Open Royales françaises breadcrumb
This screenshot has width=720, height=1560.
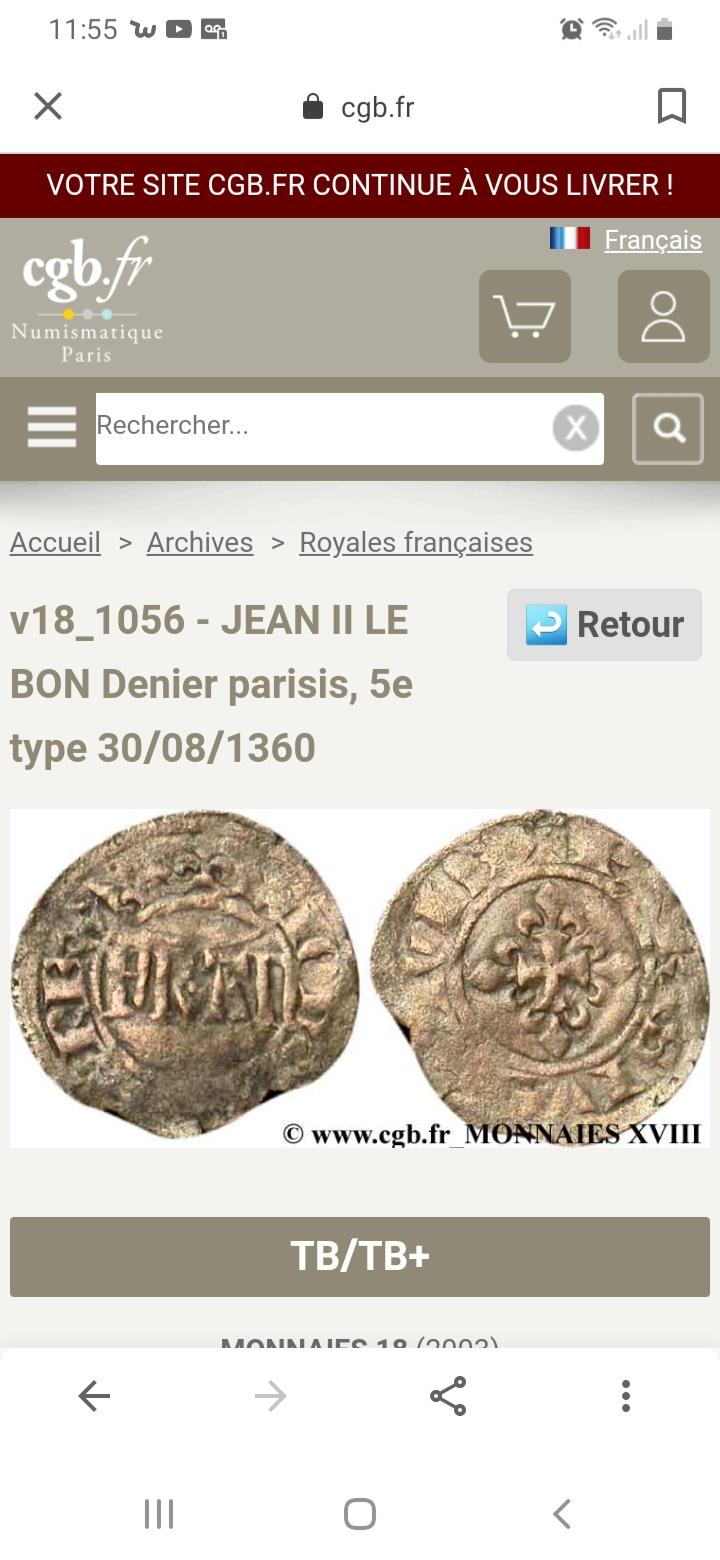[x=416, y=542]
